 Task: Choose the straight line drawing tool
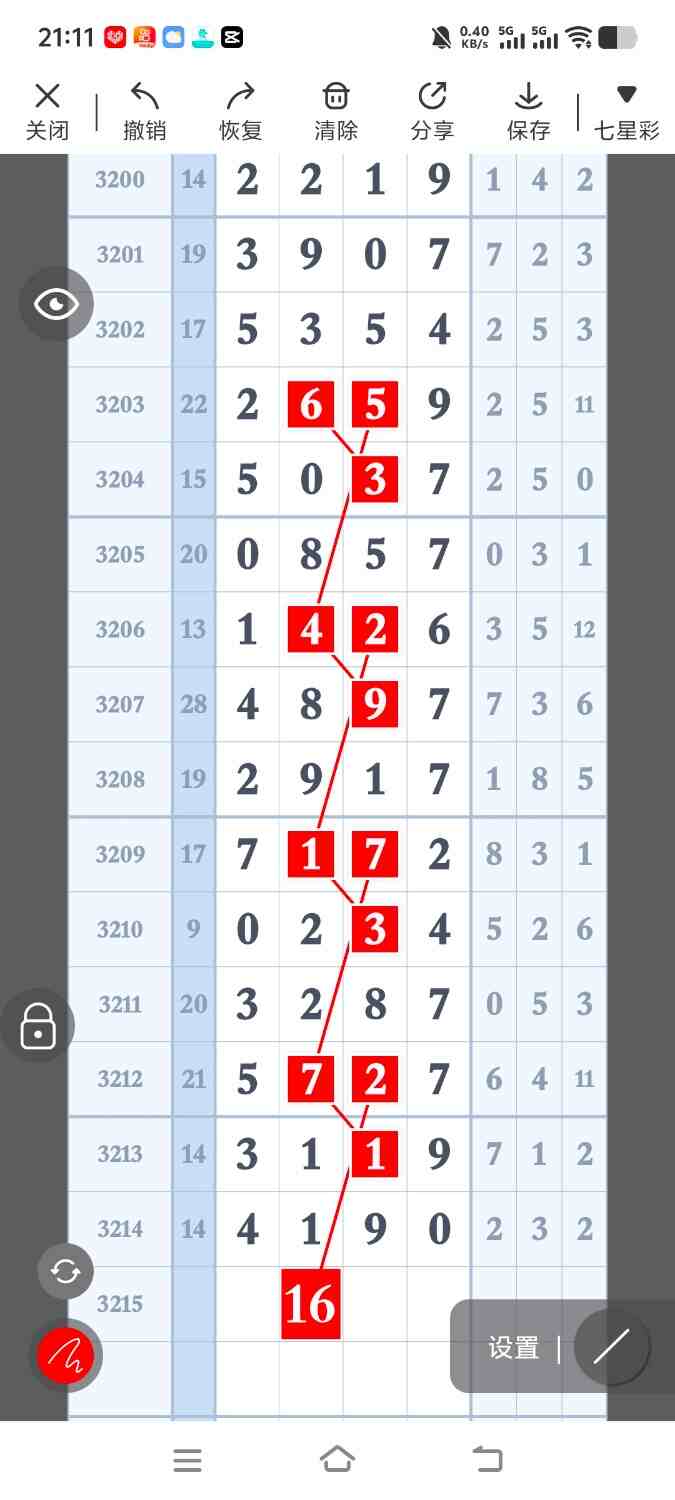(x=611, y=1347)
